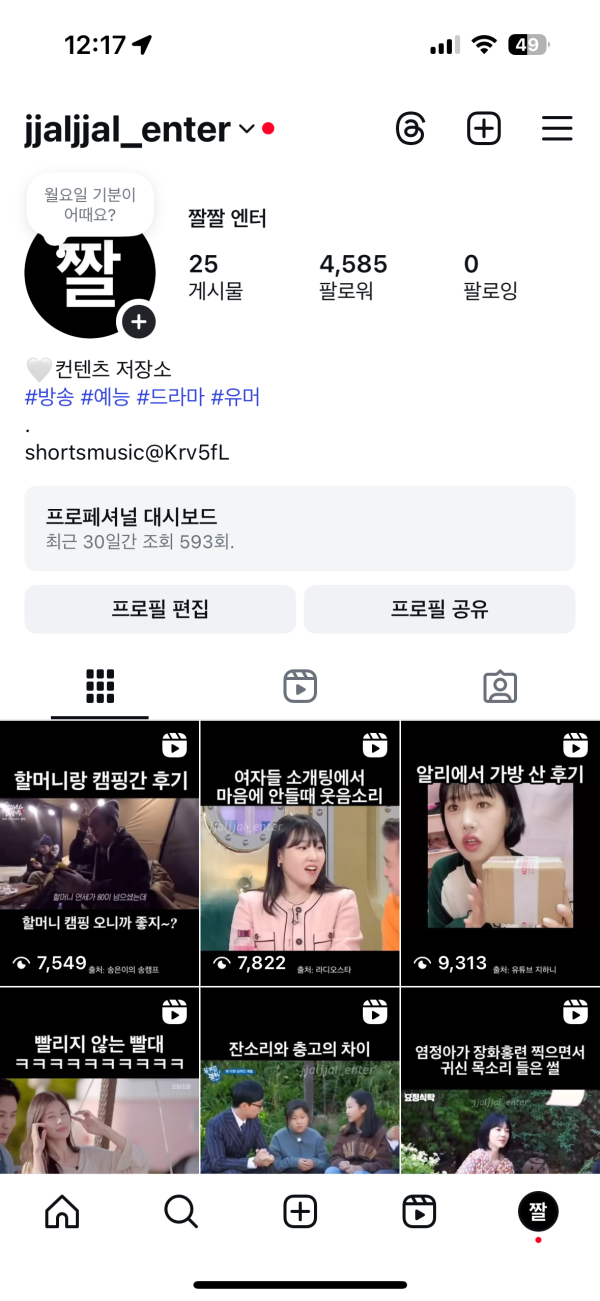Open the Threads icon in the header
The height and width of the screenshot is (1301, 600).
tap(411, 129)
